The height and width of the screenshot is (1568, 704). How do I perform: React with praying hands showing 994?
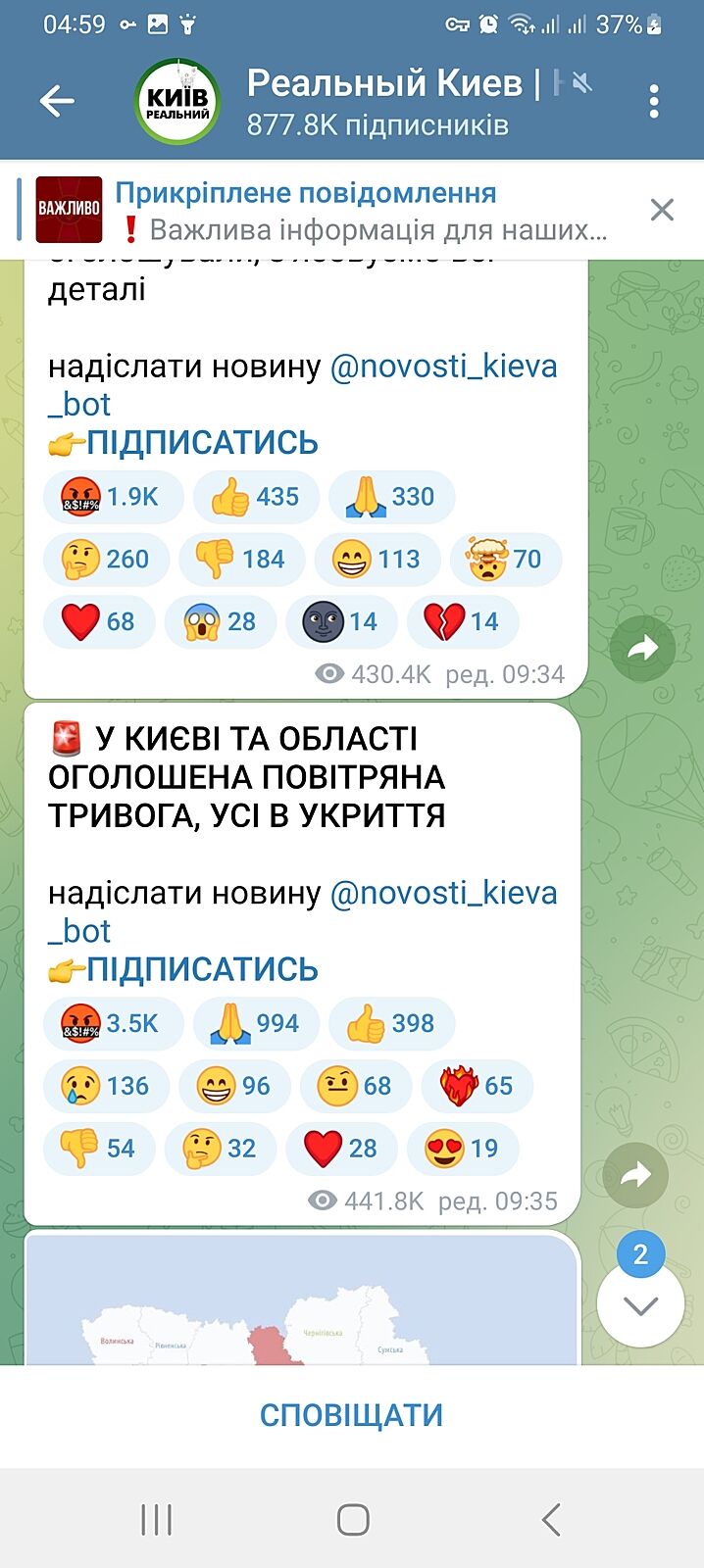click(x=256, y=1023)
